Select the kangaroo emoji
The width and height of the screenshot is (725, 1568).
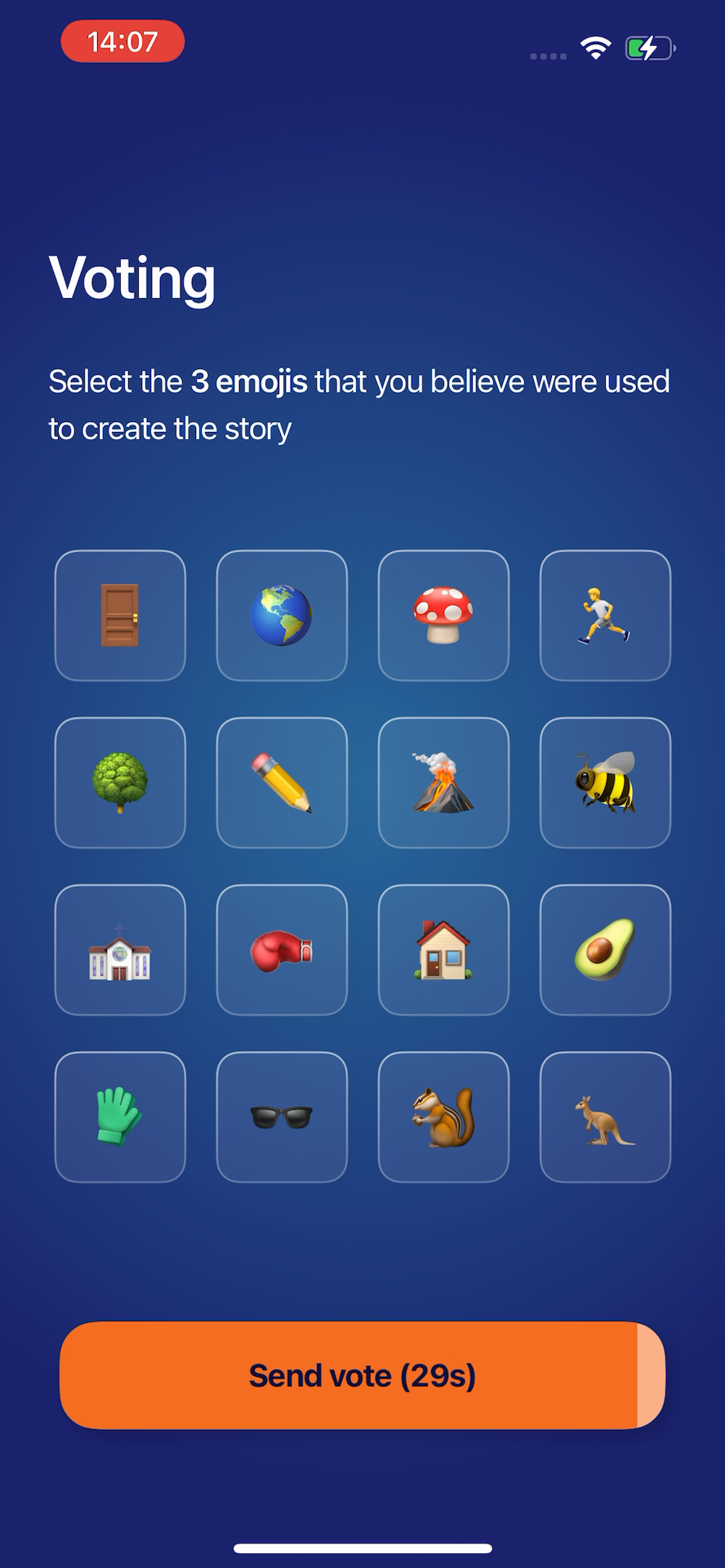pos(605,1117)
